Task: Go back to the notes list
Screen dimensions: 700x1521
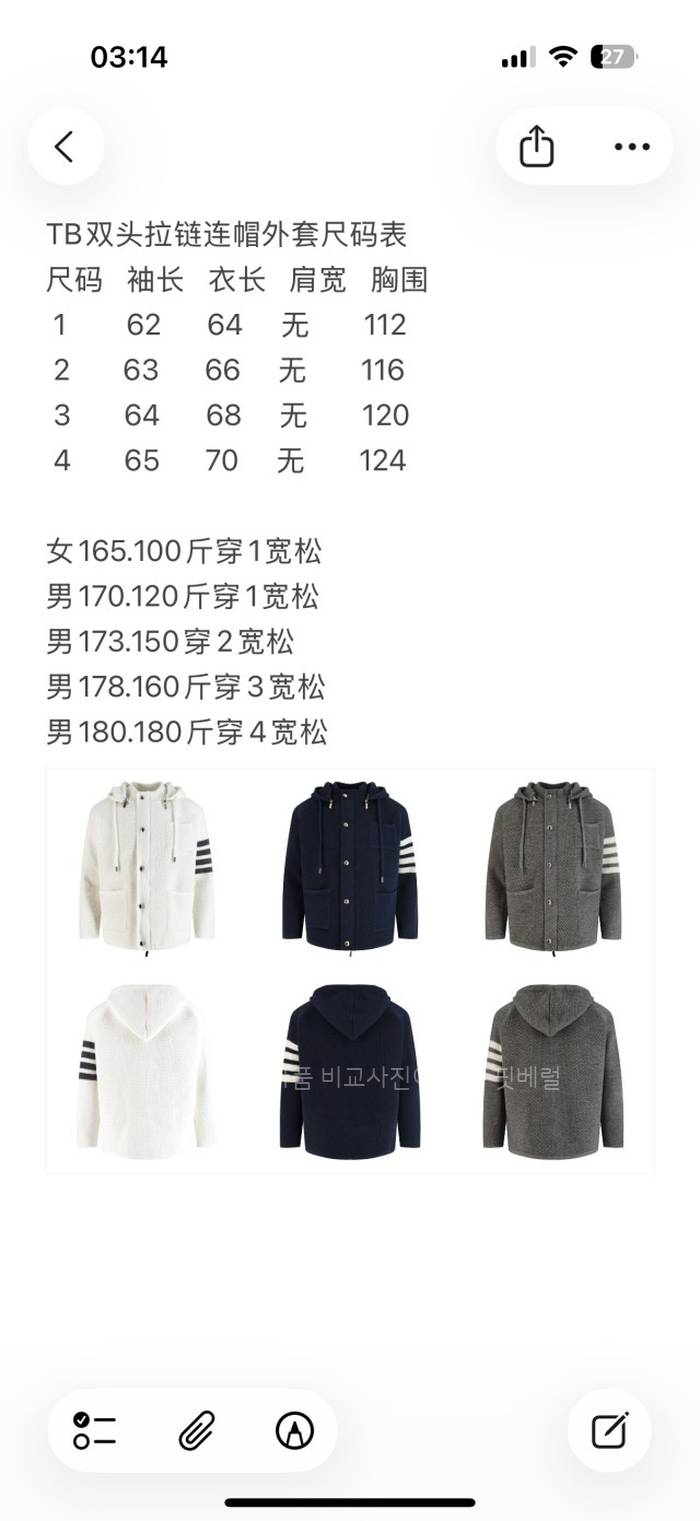Action: tap(65, 147)
